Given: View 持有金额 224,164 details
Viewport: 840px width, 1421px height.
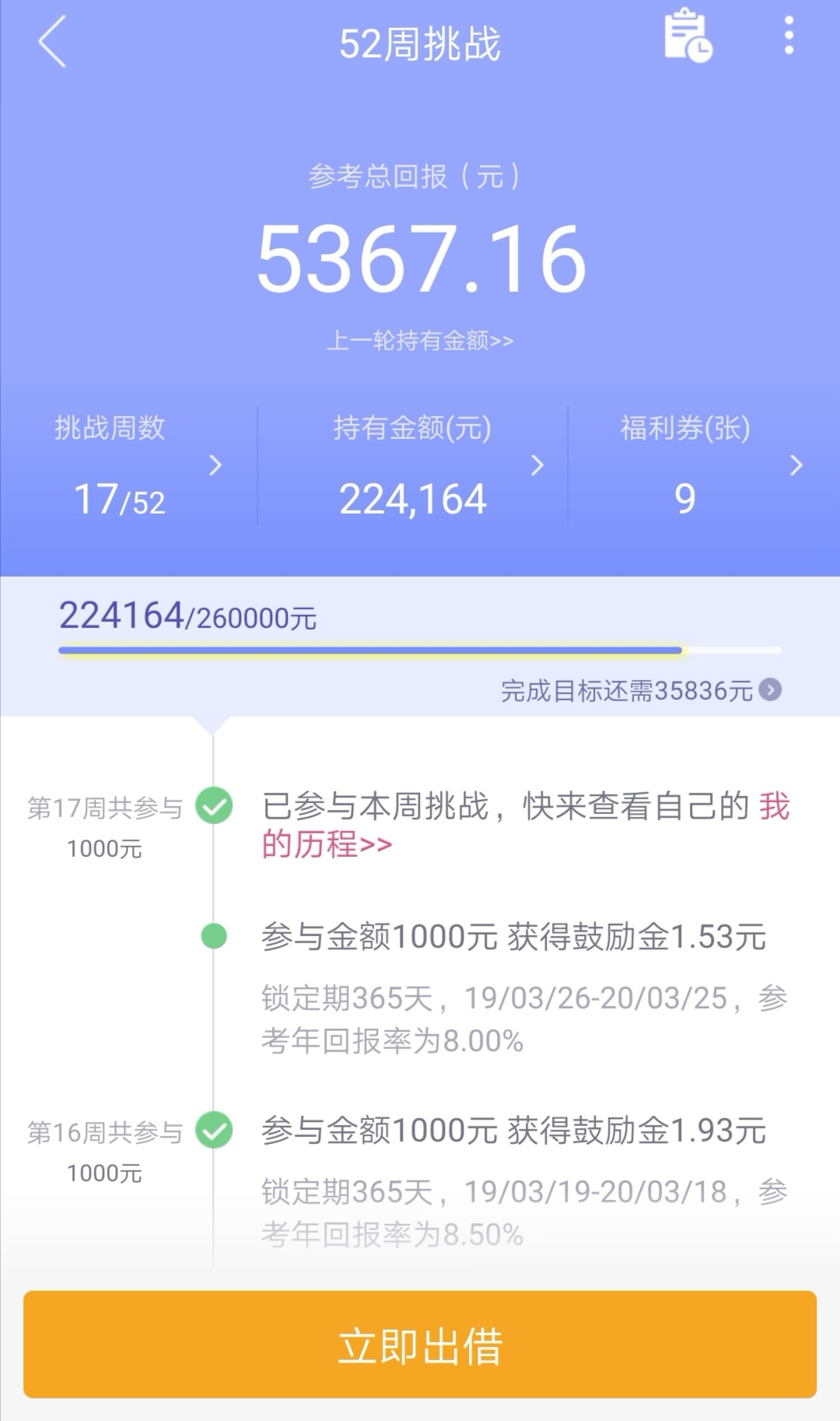Looking at the screenshot, I should [413, 465].
